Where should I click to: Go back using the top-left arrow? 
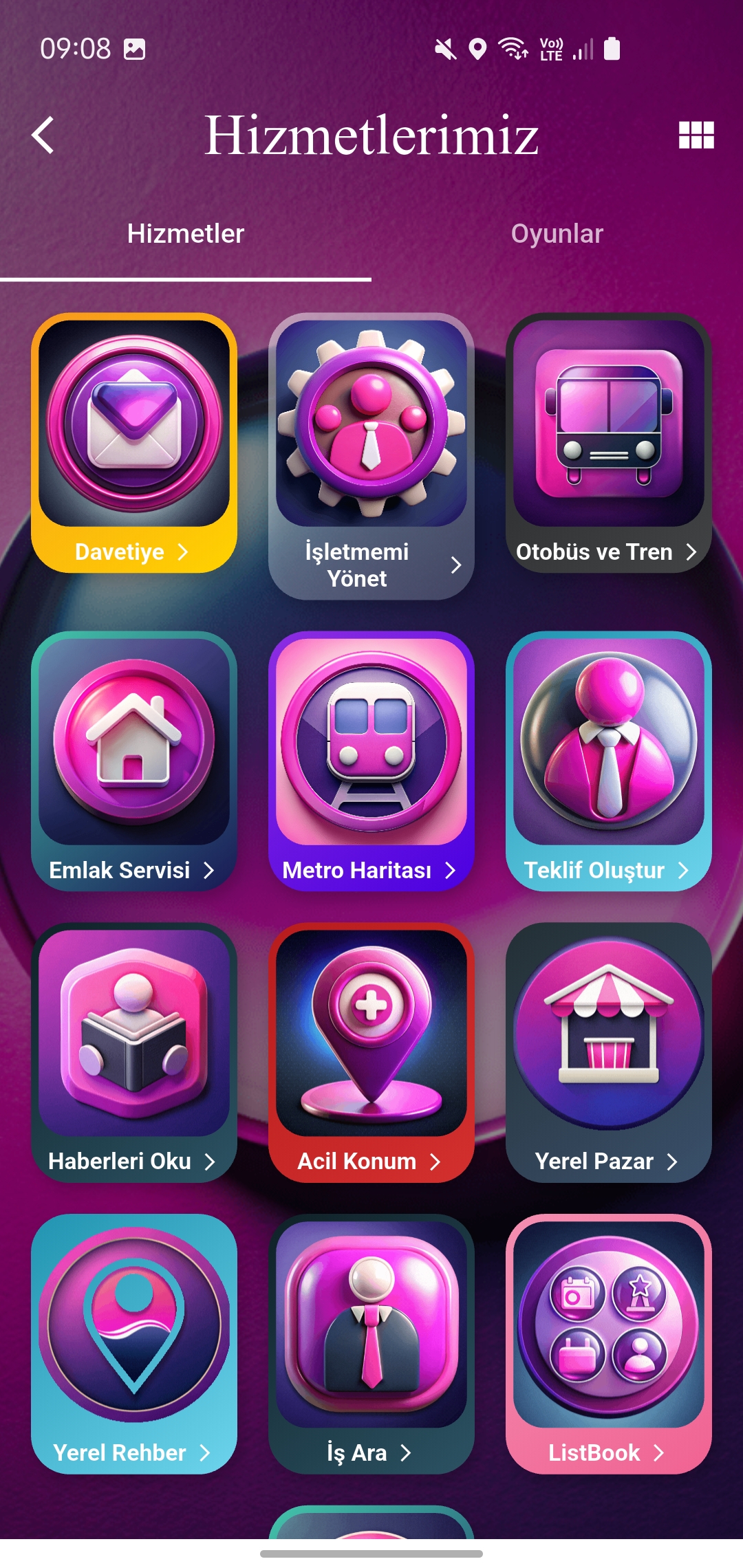(43, 135)
